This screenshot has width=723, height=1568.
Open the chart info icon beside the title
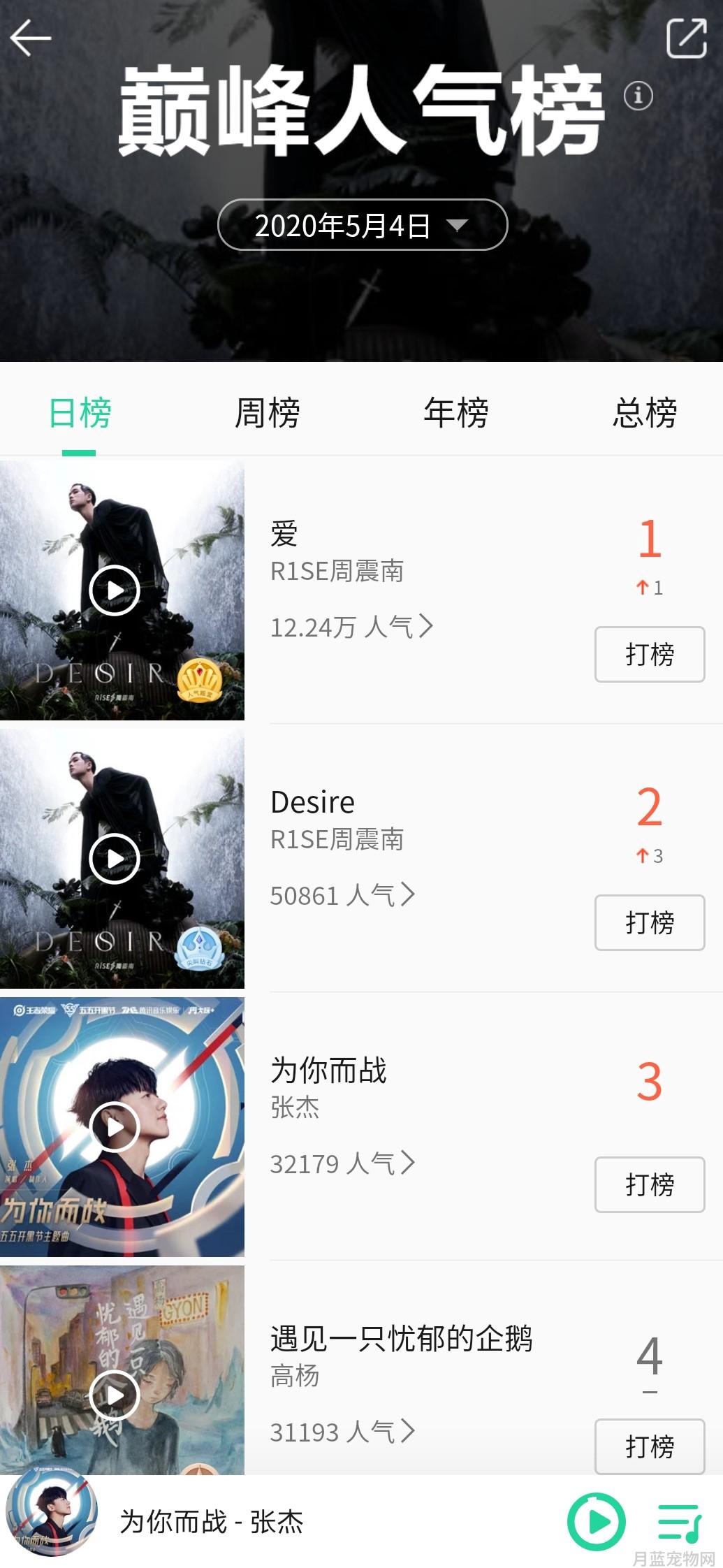point(638,95)
